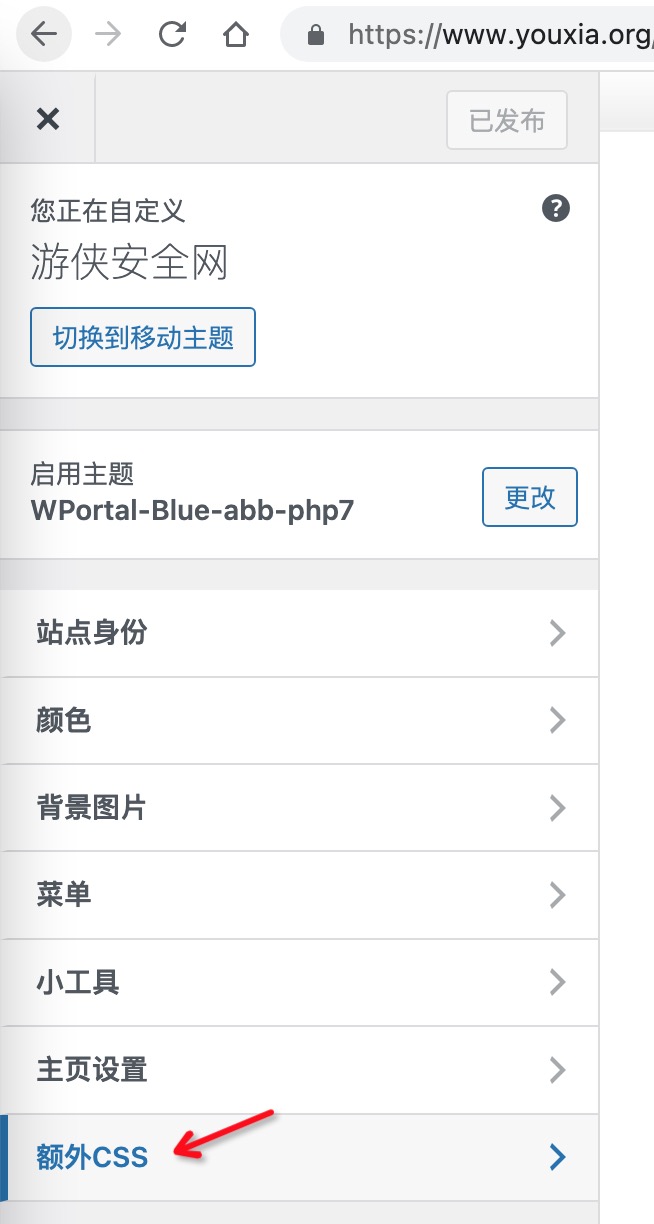Open the help question mark icon
Image resolution: width=654 pixels, height=1224 pixels.
pyautogui.click(x=556, y=209)
